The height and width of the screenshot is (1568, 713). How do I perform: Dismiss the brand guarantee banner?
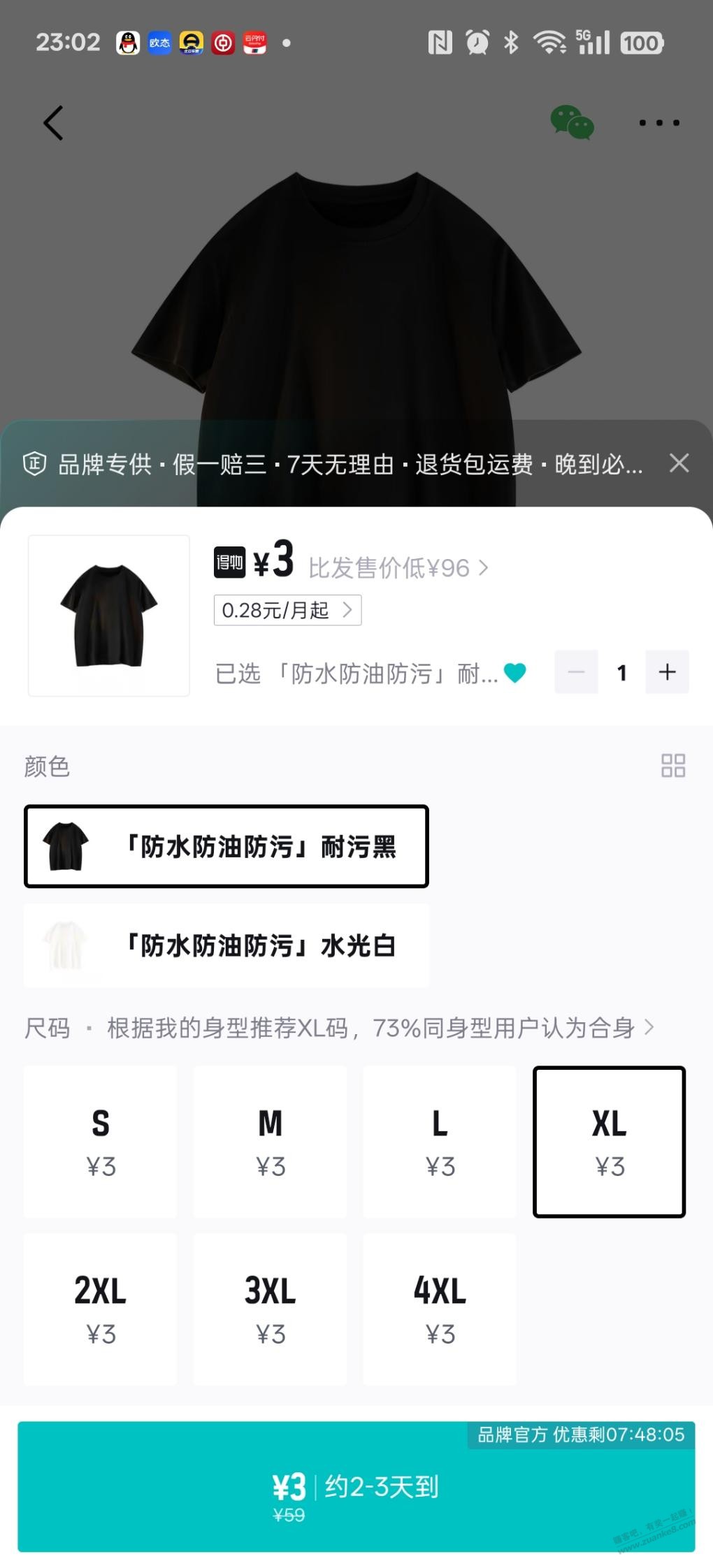click(x=679, y=463)
